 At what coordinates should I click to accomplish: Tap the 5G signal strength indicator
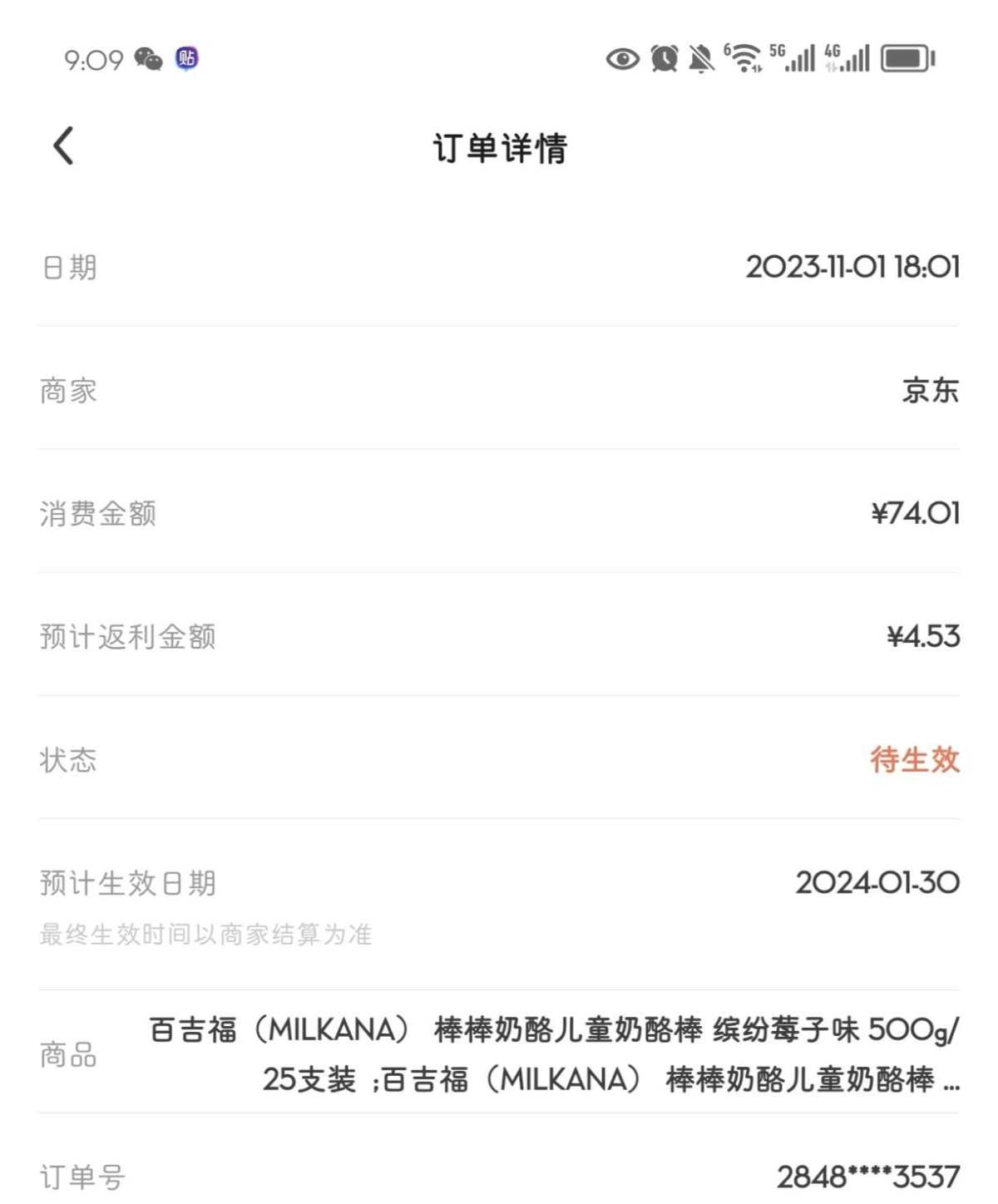(x=794, y=59)
